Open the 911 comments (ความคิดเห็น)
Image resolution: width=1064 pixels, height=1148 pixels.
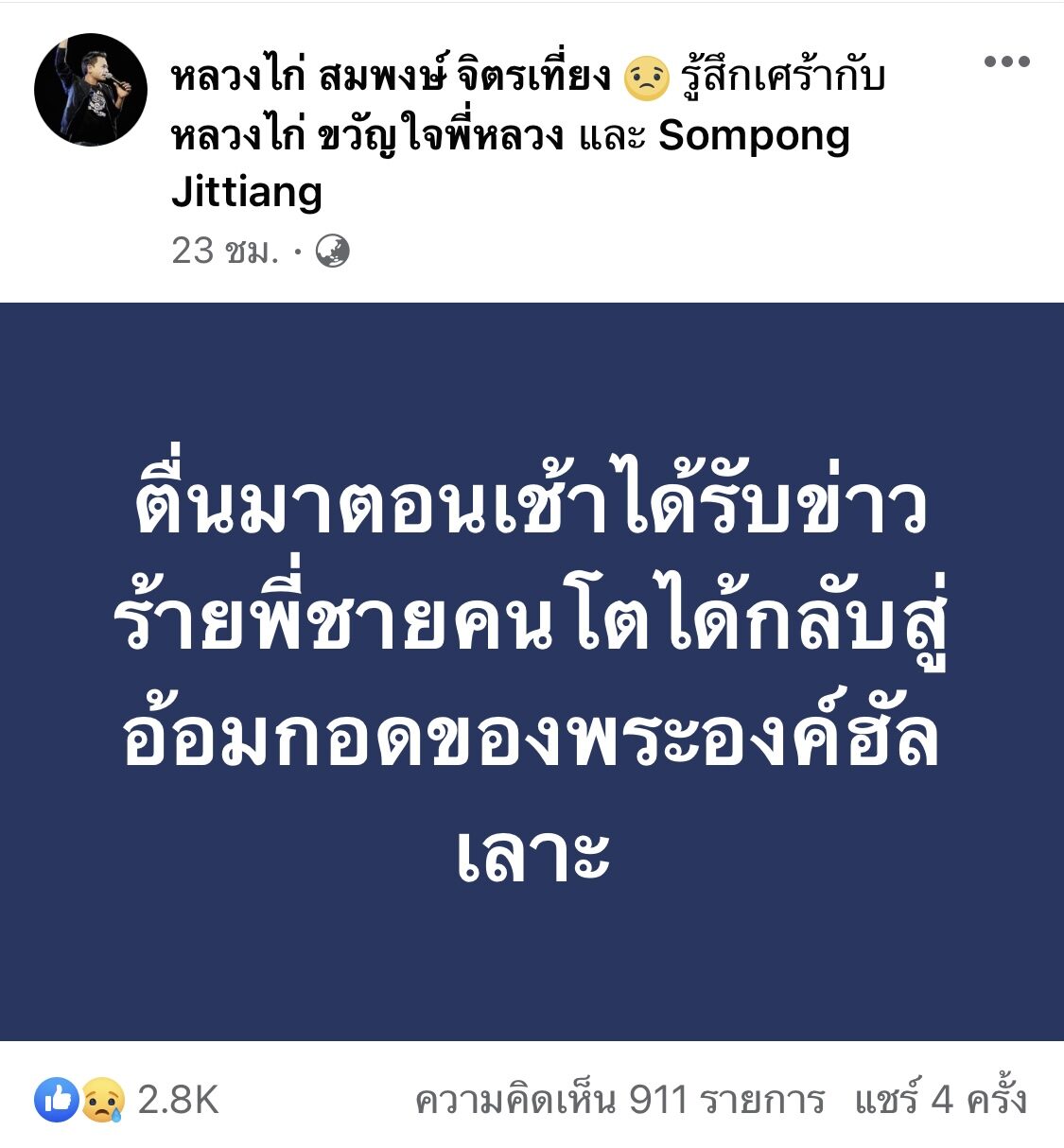(619, 1100)
